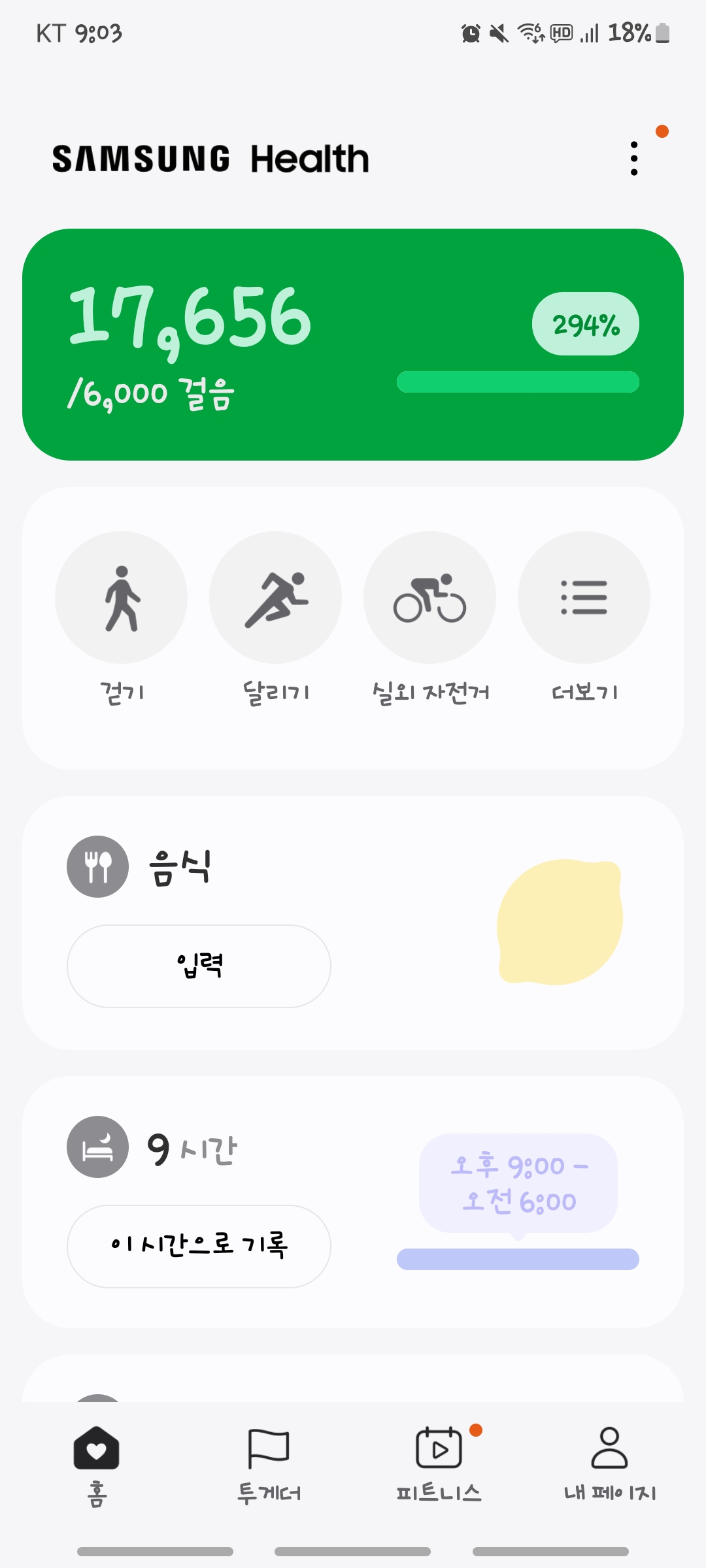This screenshot has height=1568, width=706.
Task: Open 더보기 for more exercises
Action: click(x=584, y=598)
